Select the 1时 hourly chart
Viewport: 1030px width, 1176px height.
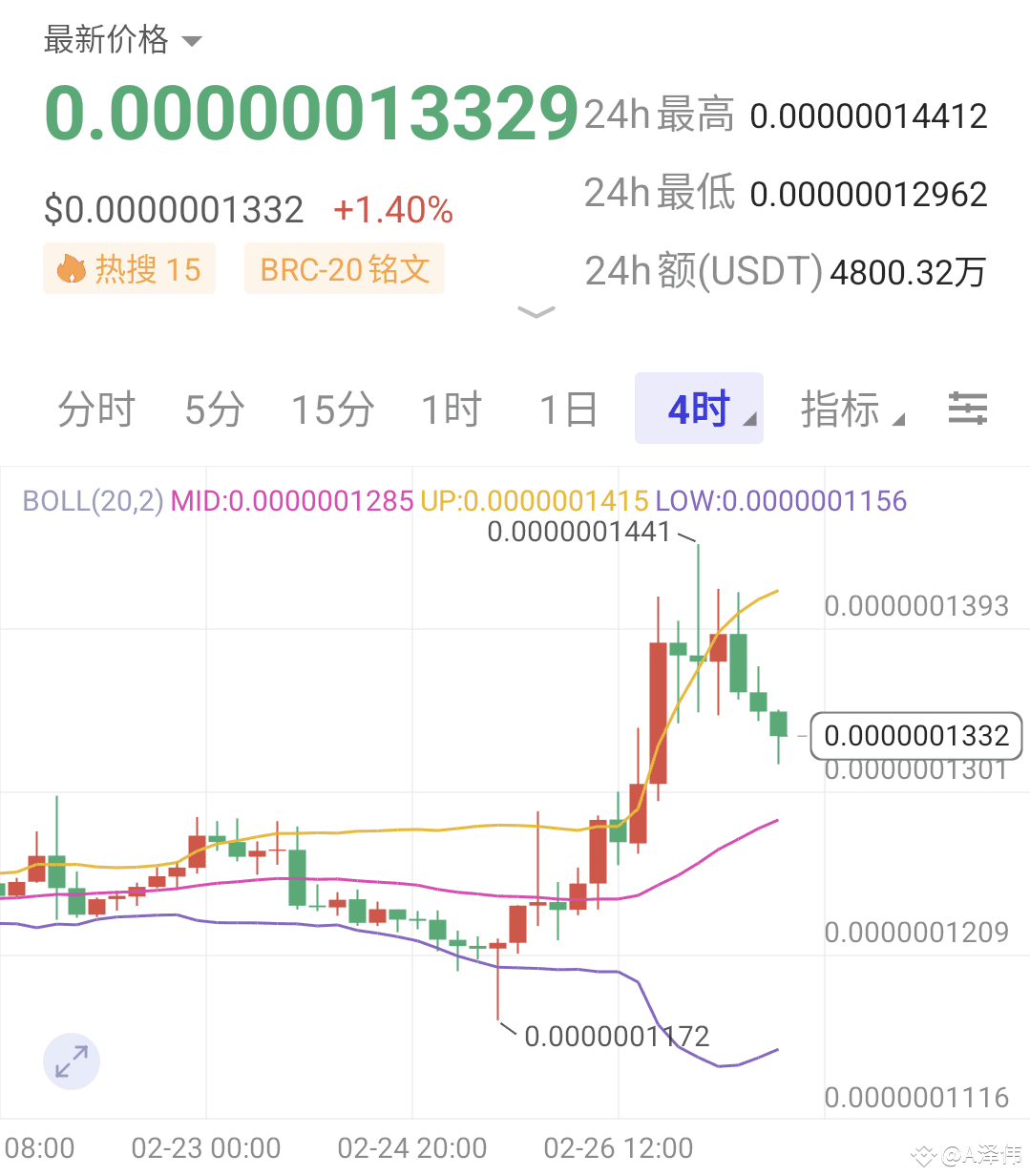click(x=450, y=409)
